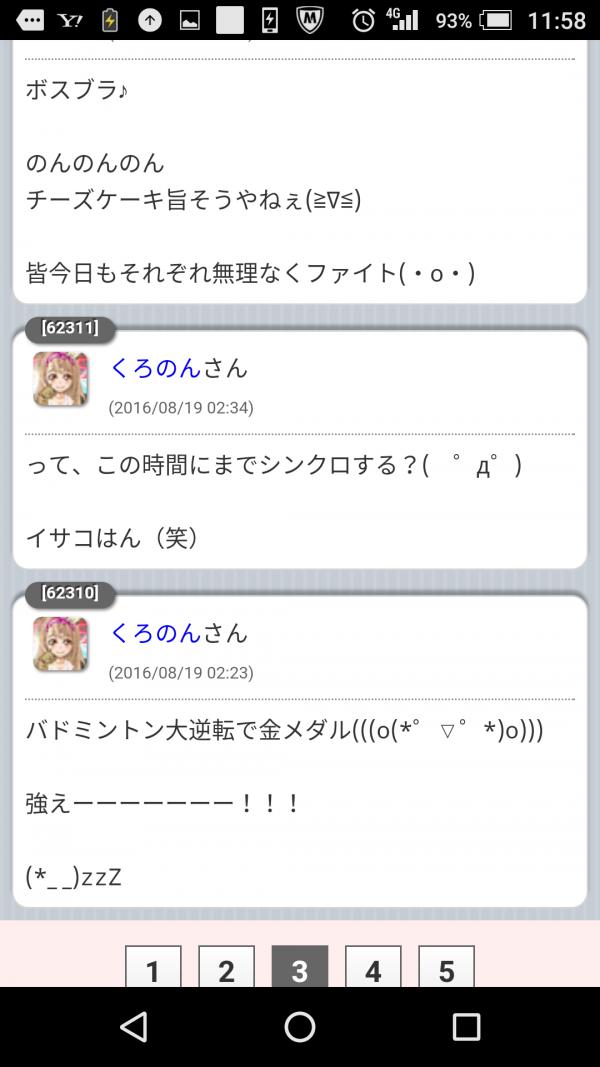Select page 3 in pagination

299,968
